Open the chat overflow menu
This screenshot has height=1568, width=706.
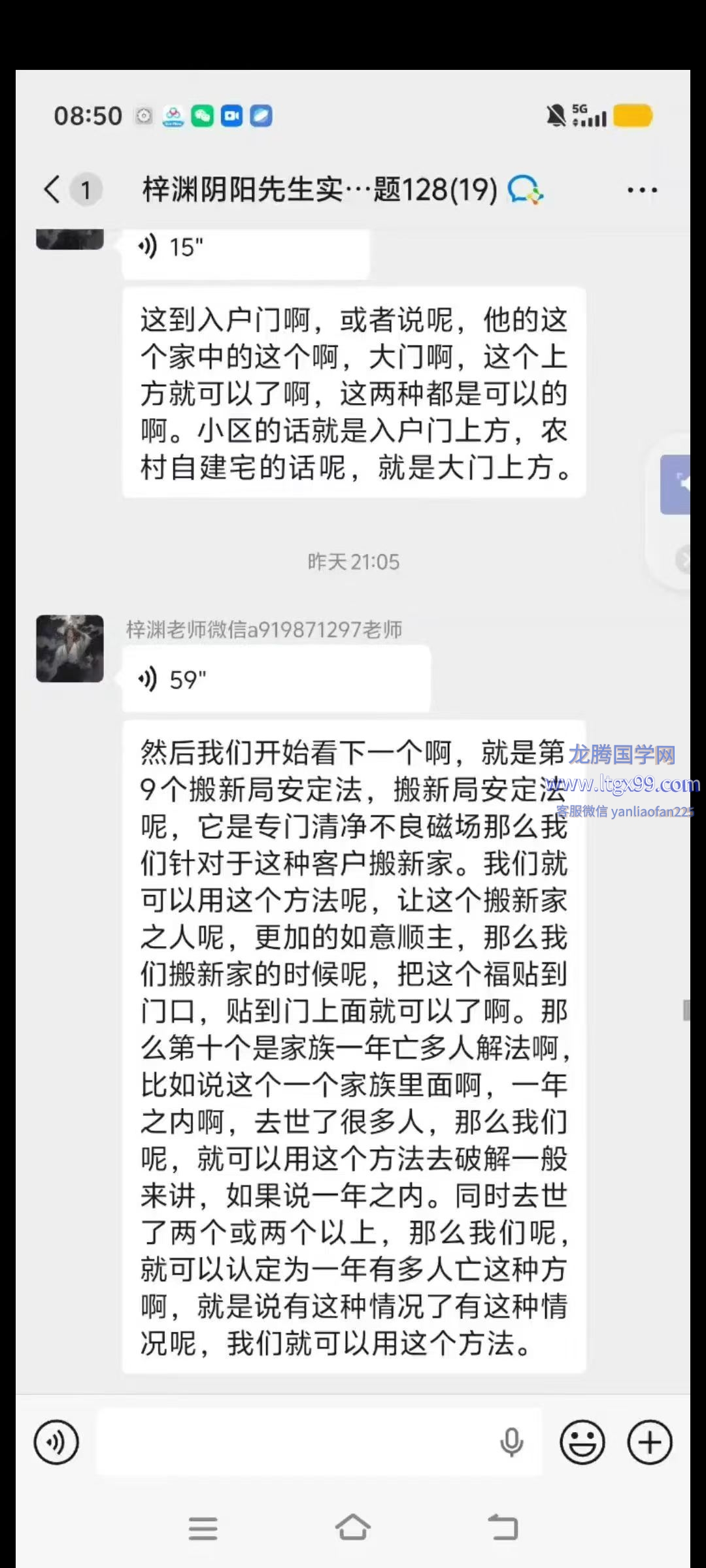click(642, 190)
